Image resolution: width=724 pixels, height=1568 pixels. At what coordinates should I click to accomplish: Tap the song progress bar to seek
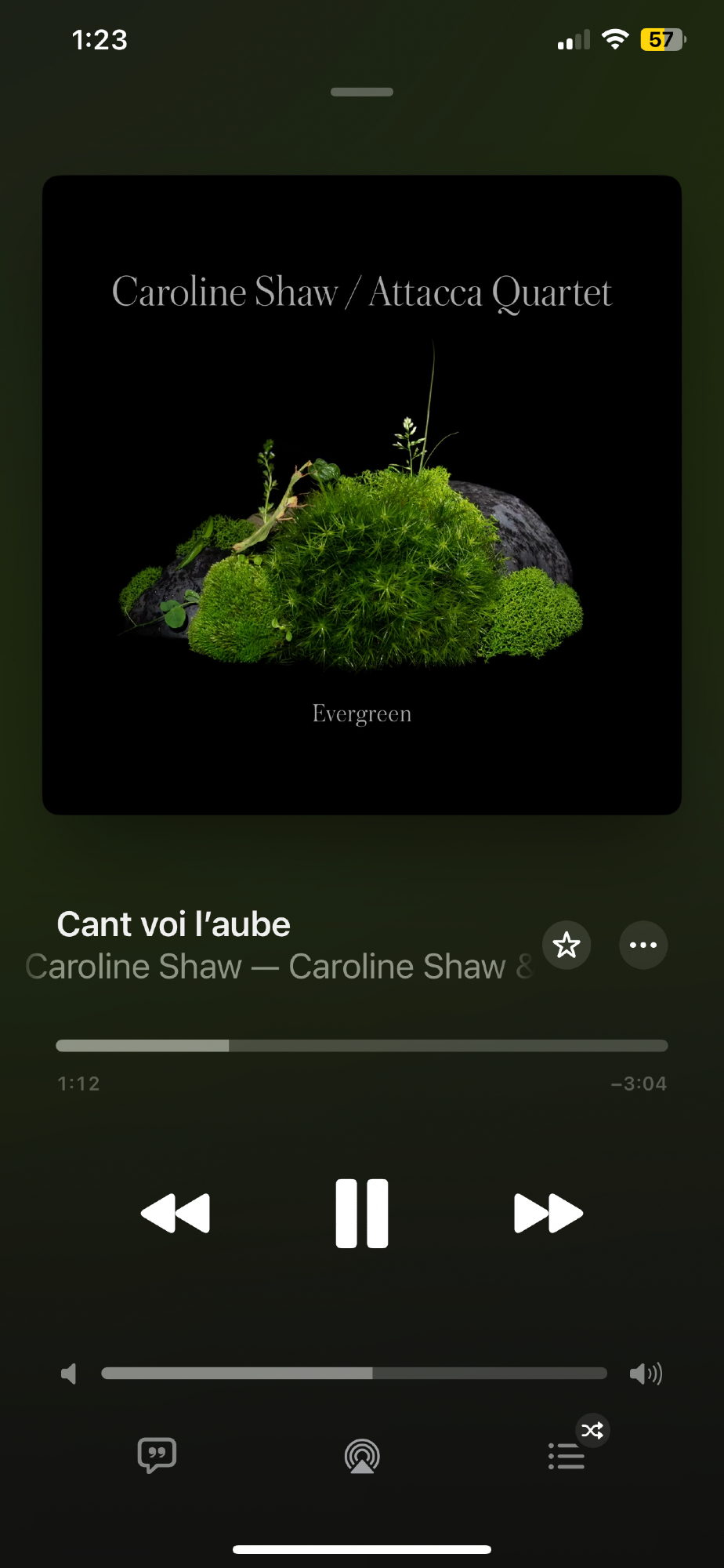tap(362, 1045)
